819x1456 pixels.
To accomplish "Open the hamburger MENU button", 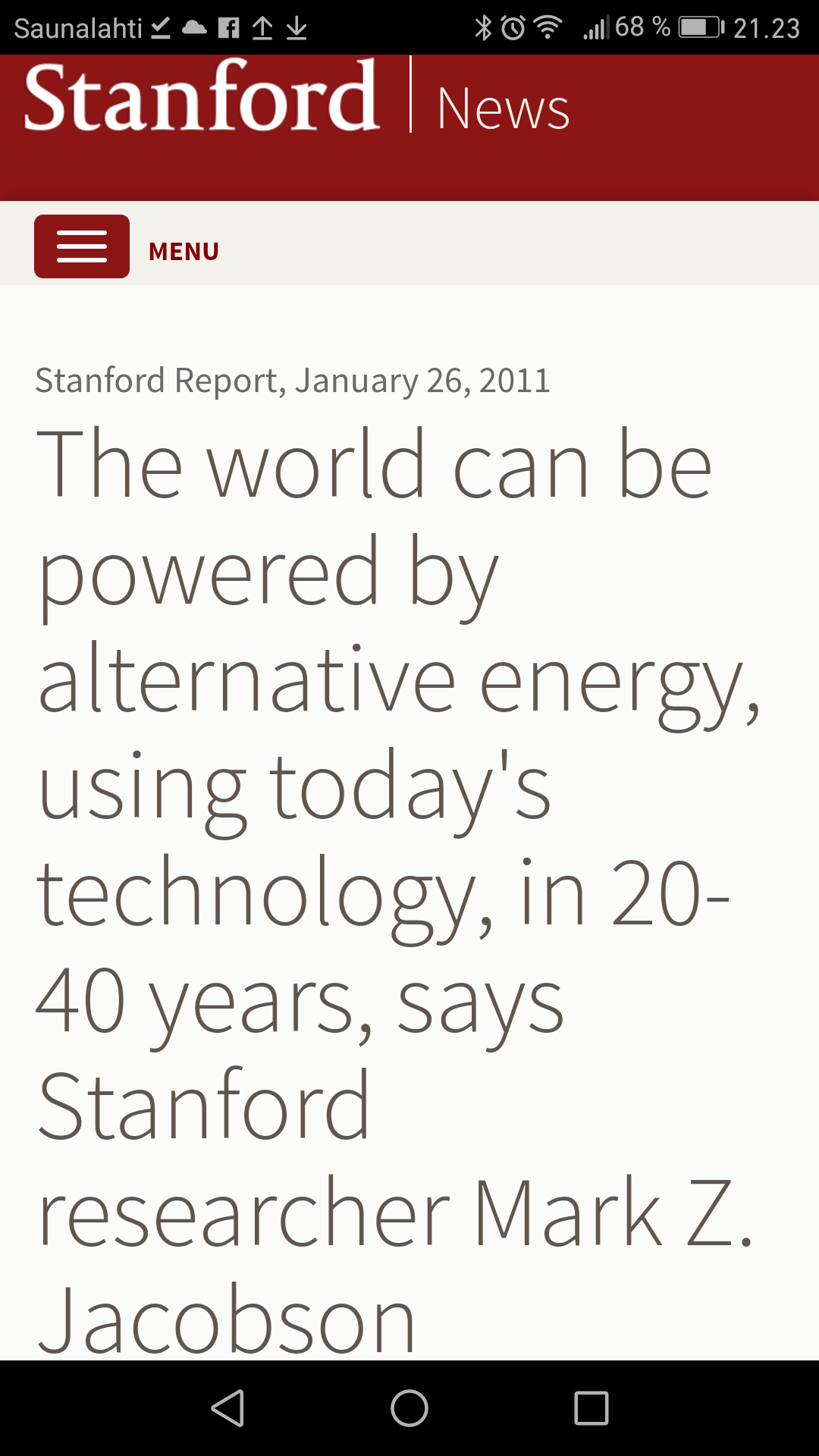I will click(82, 246).
